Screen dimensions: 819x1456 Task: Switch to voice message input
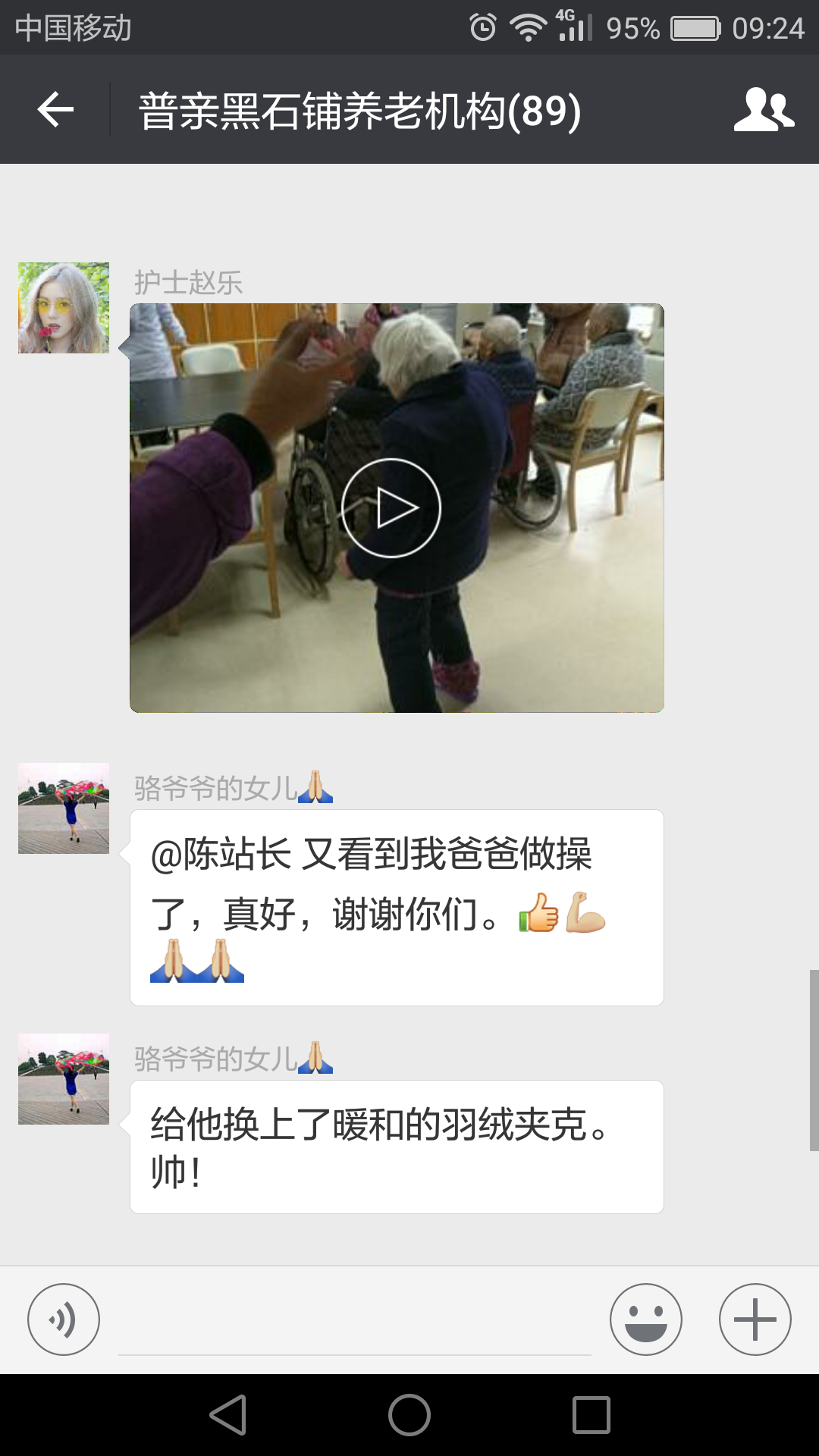(64, 1319)
